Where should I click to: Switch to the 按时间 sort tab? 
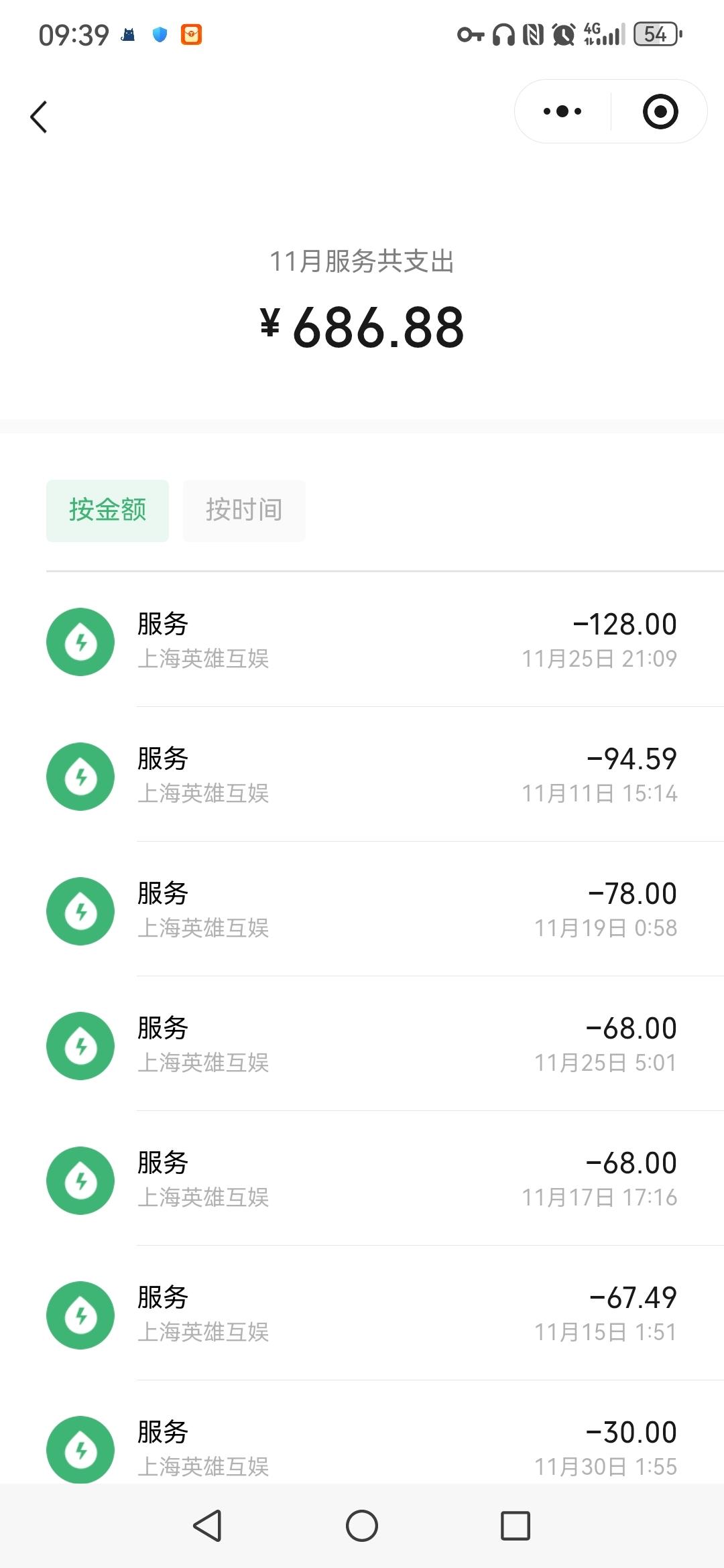(x=244, y=511)
